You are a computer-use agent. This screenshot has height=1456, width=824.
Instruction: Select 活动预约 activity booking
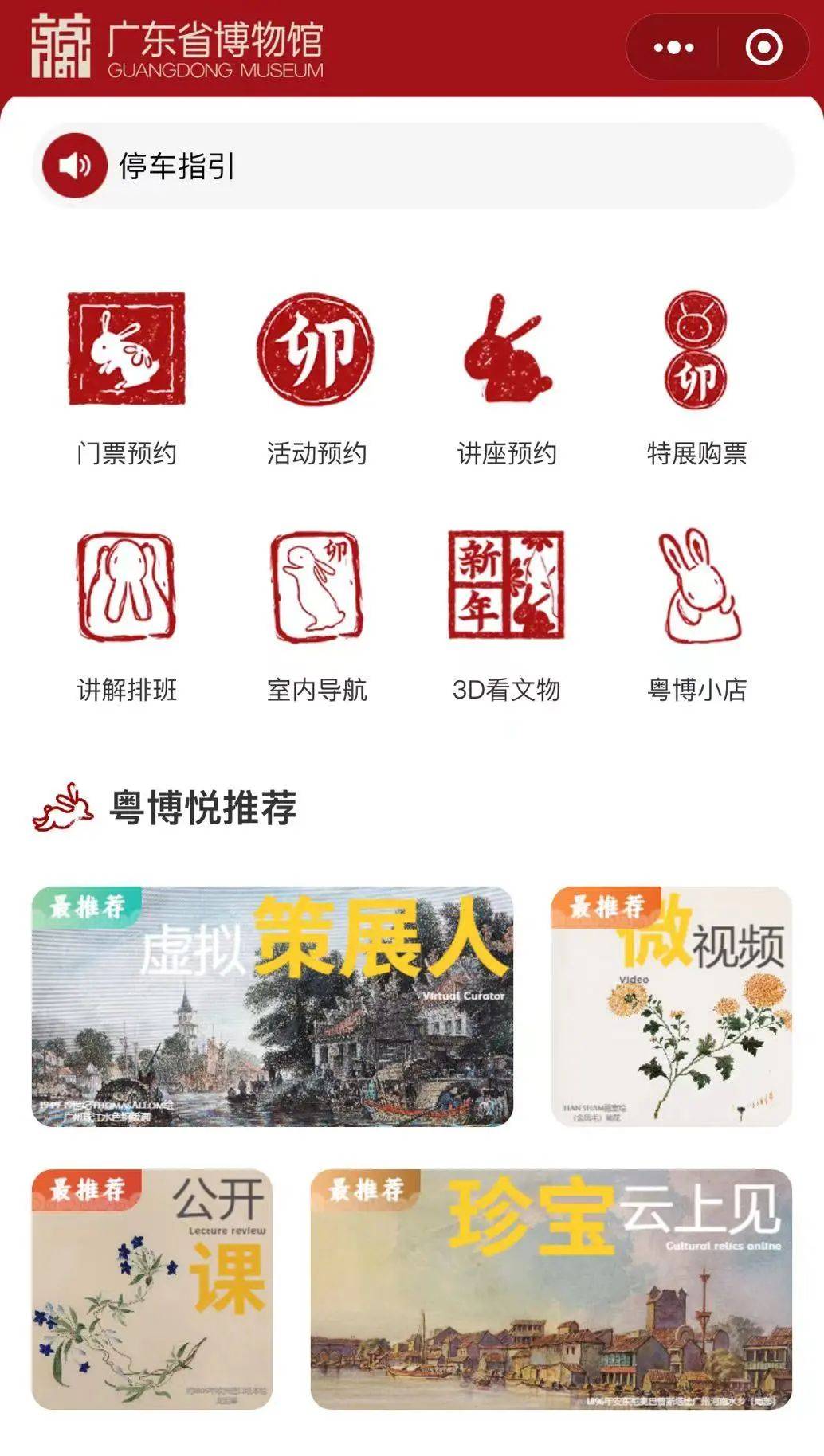316,378
